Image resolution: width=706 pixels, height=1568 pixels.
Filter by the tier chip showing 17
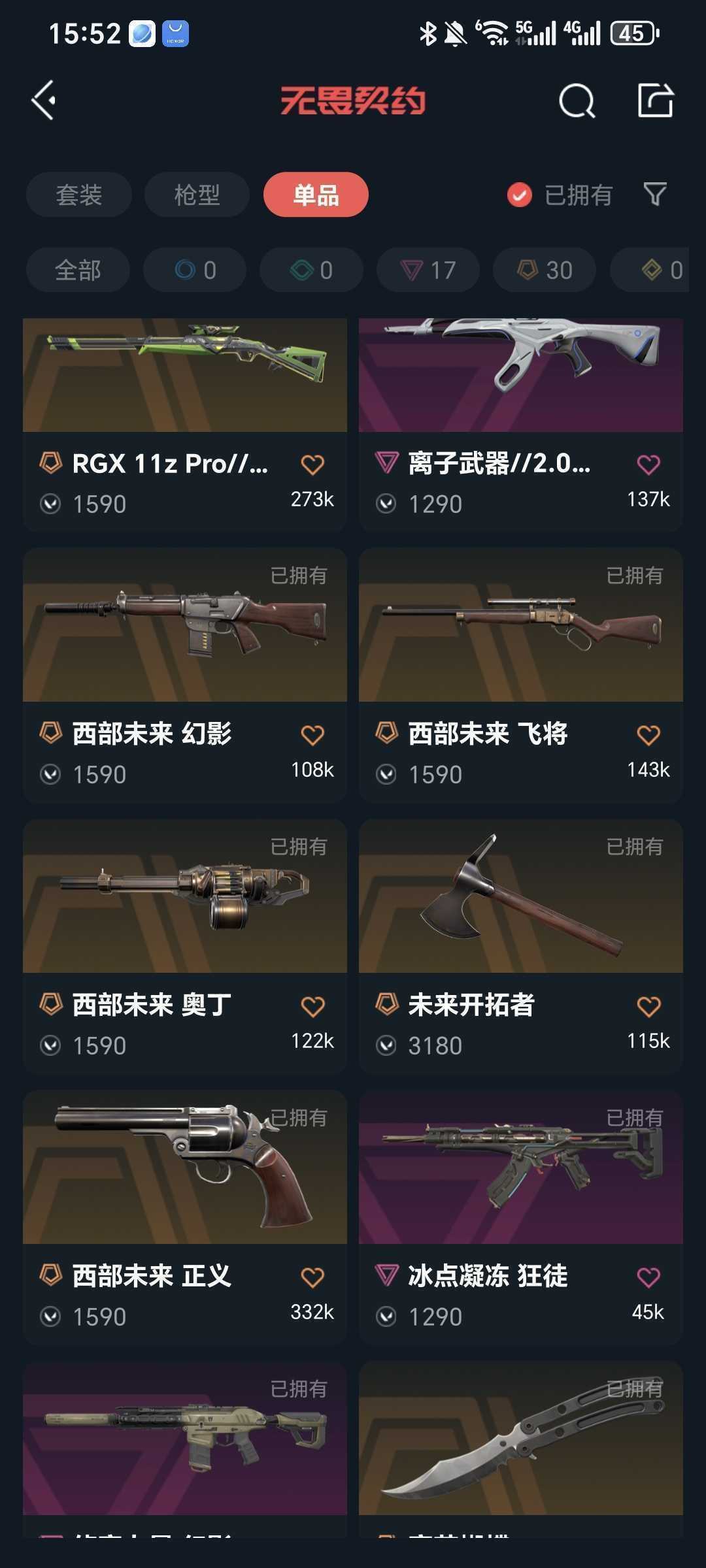[x=428, y=270]
